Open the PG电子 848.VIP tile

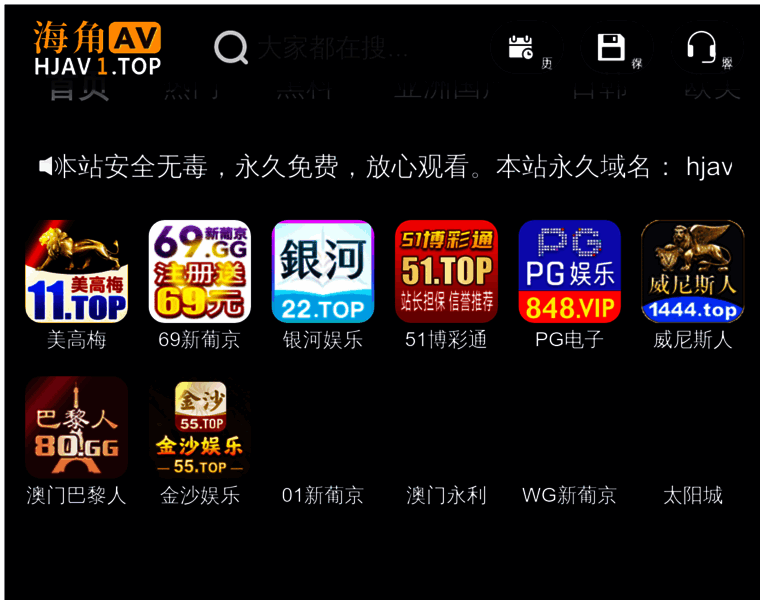point(569,272)
